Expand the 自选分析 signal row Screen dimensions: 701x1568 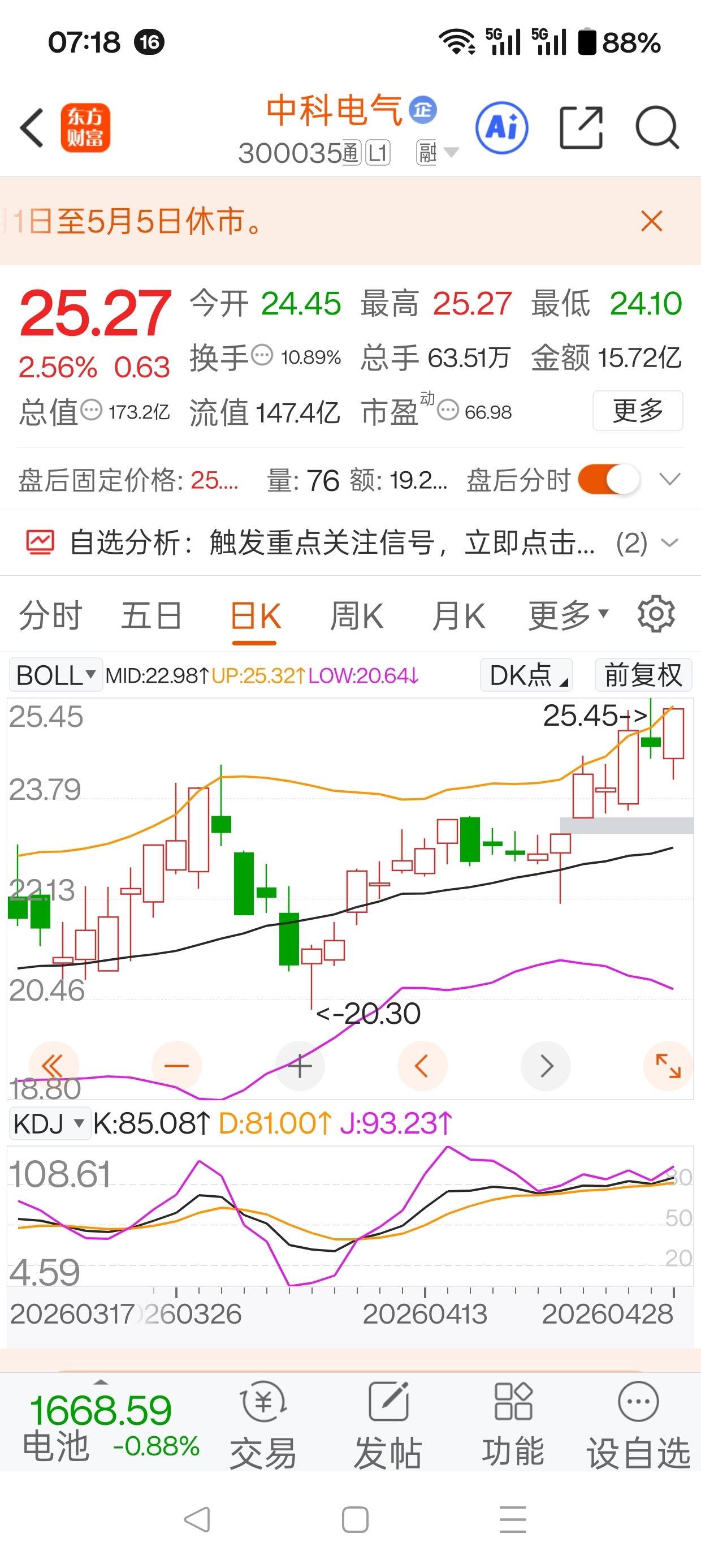669,542
